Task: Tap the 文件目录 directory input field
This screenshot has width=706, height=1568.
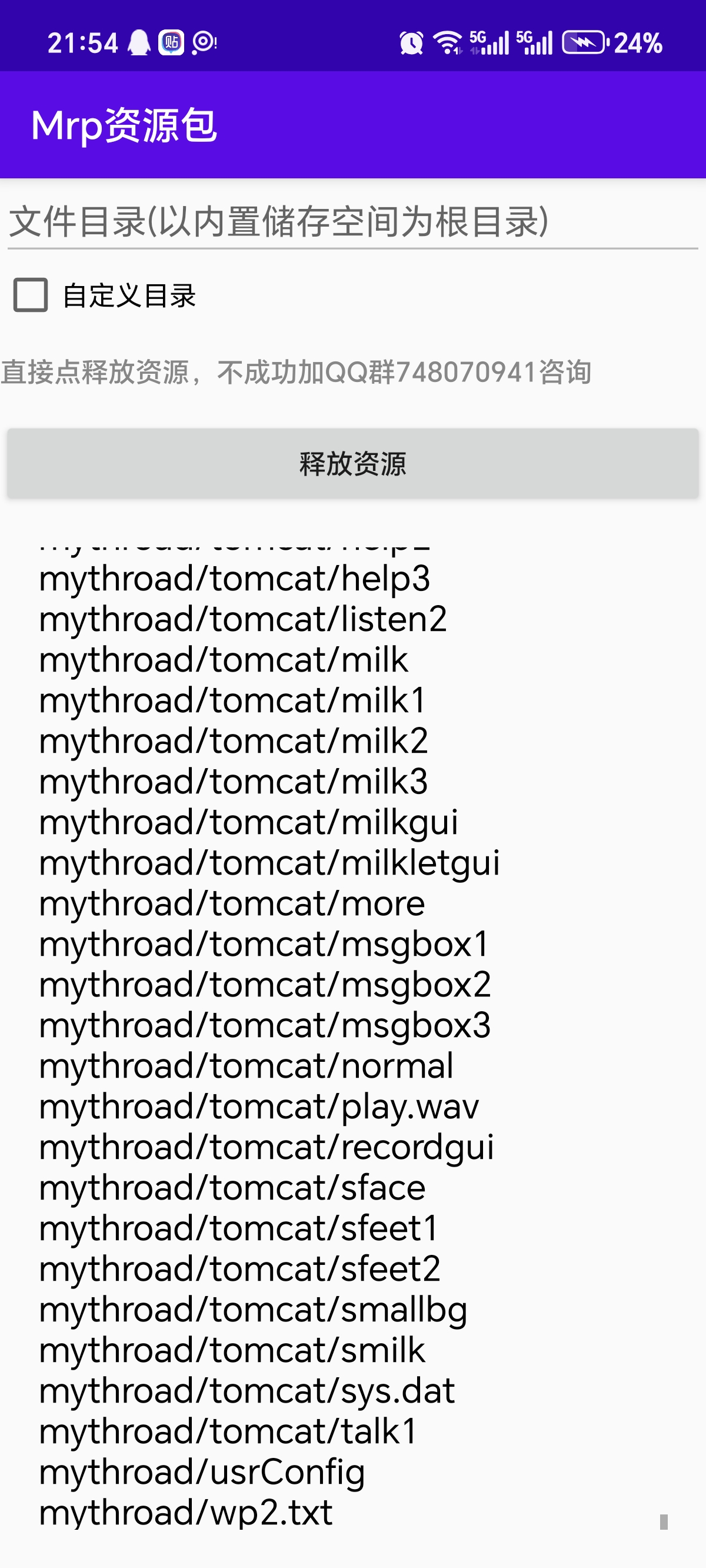Action: pos(352,221)
